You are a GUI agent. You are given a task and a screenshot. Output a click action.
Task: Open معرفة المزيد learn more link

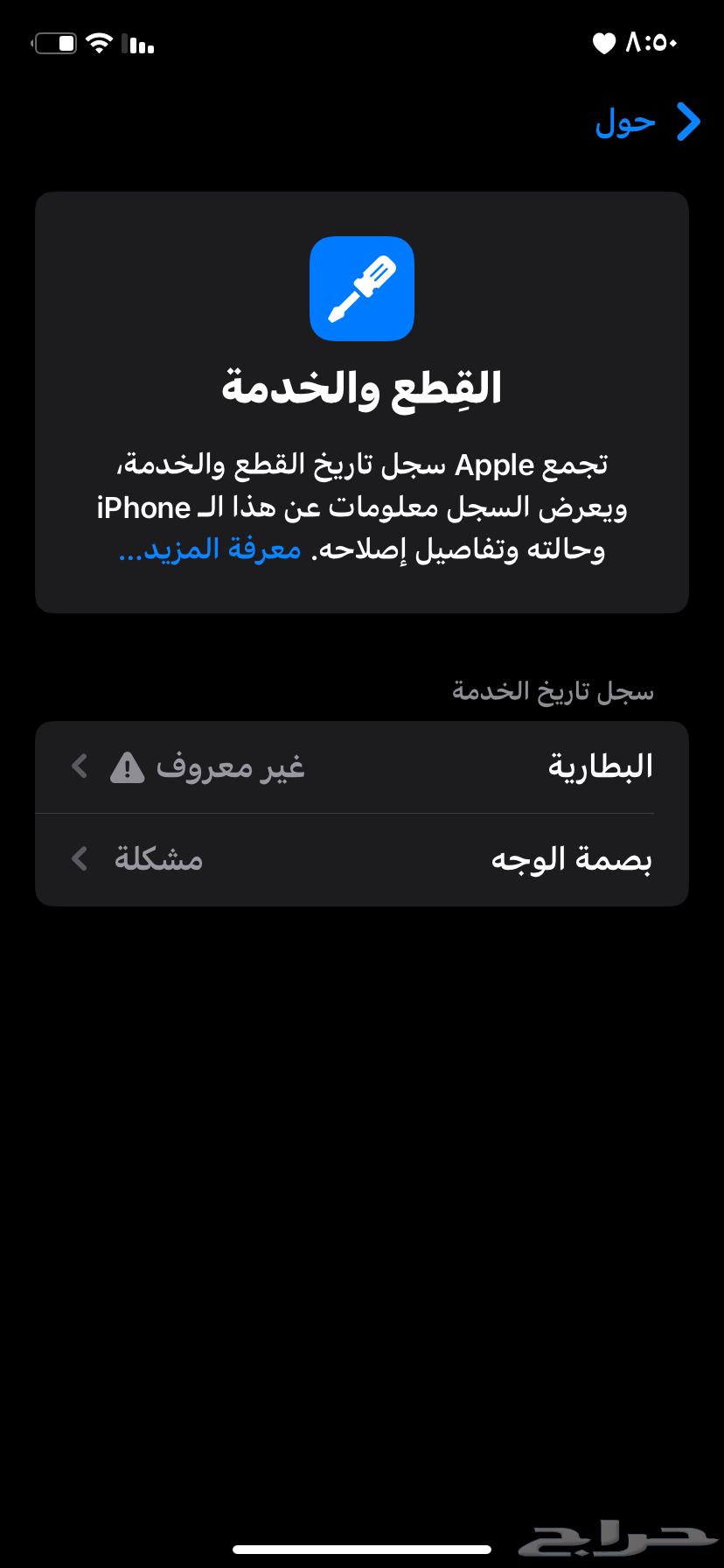(210, 550)
